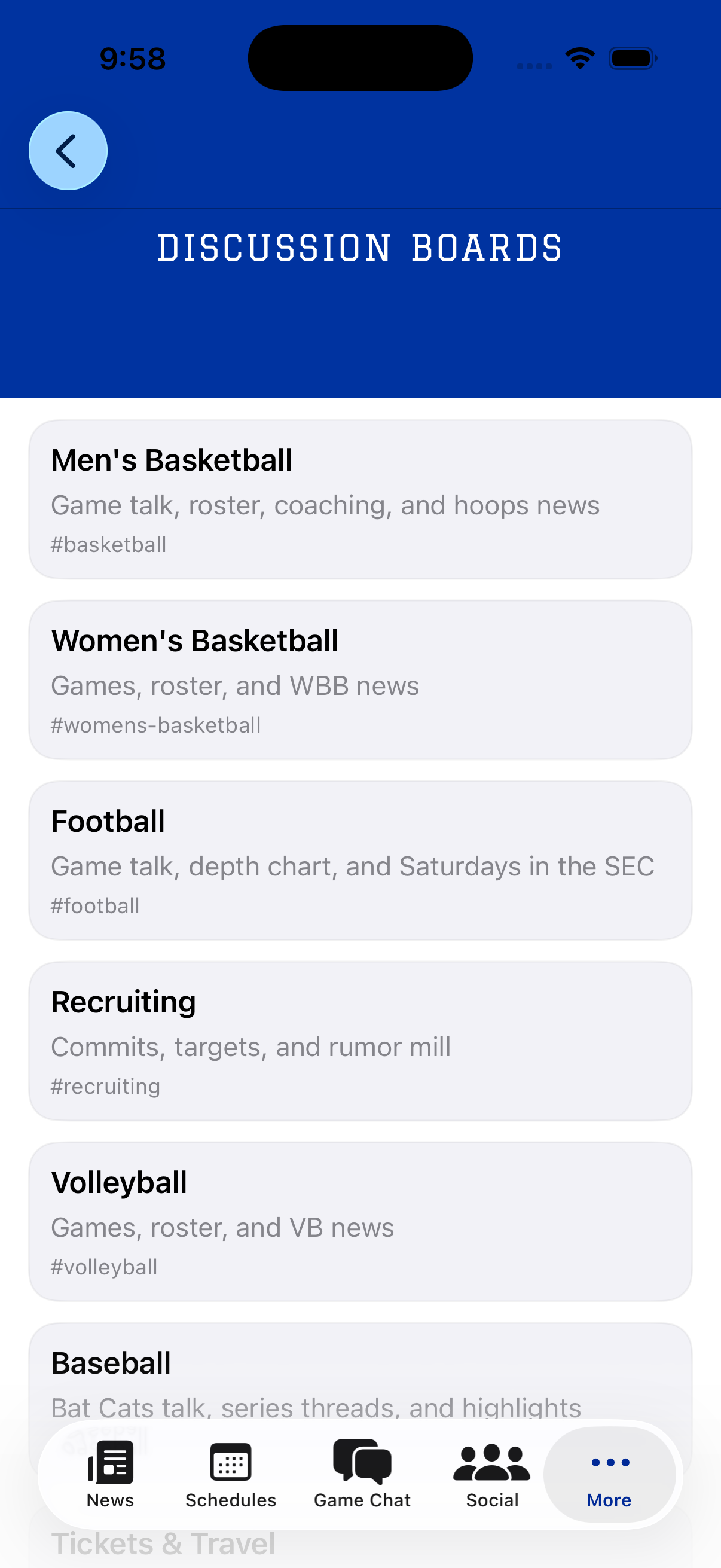
Task: View the Football discussion board
Action: pos(360,860)
